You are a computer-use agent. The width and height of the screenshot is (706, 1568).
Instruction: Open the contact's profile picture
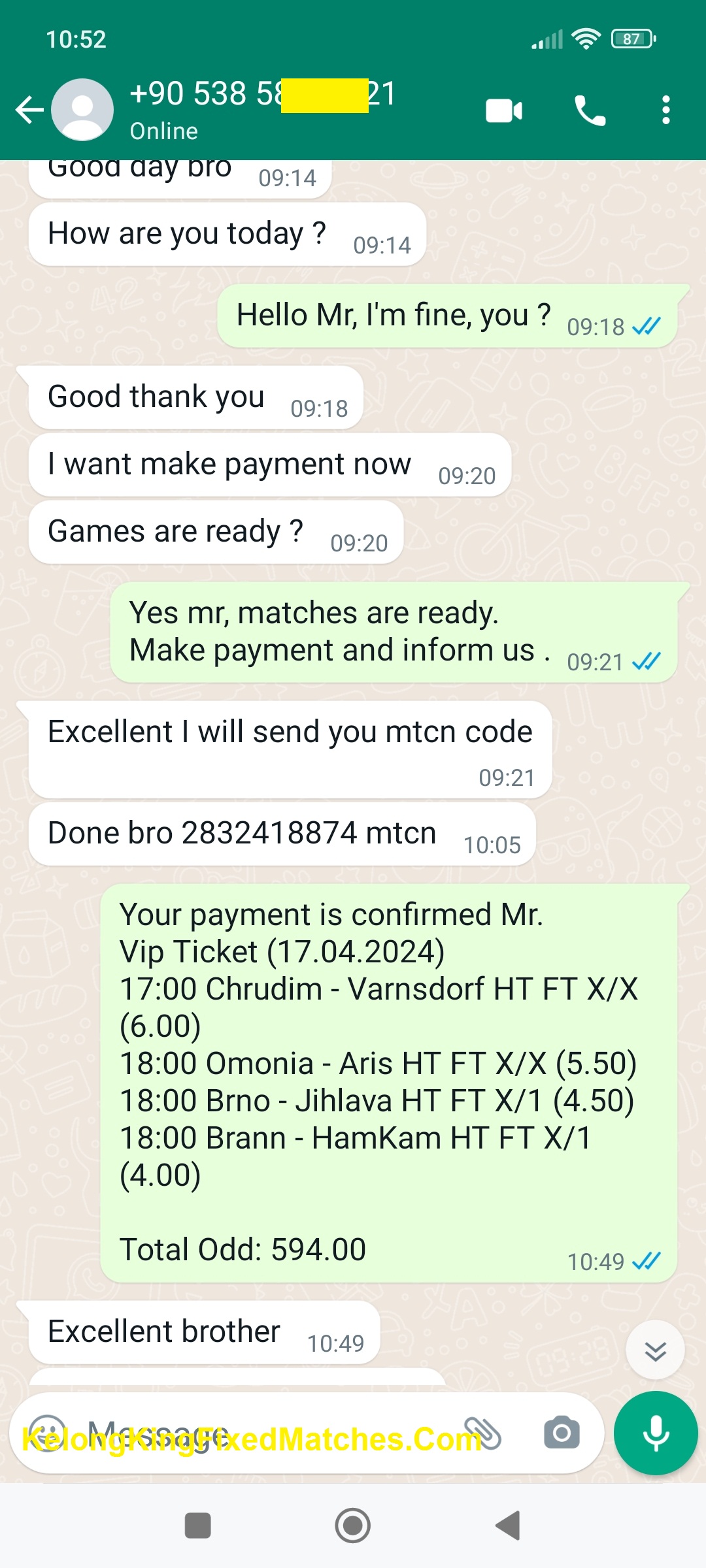click(x=82, y=110)
